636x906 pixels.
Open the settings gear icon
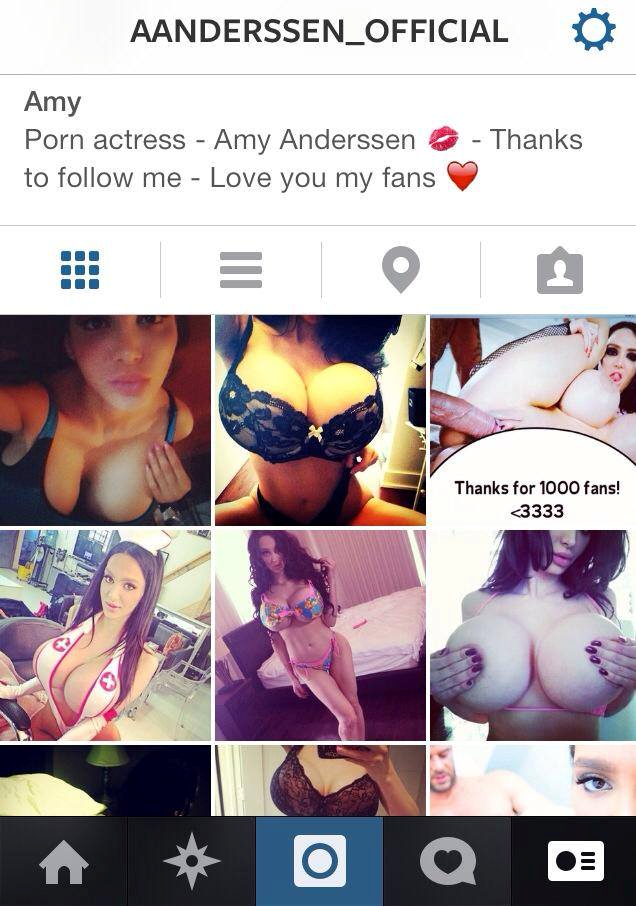click(593, 32)
